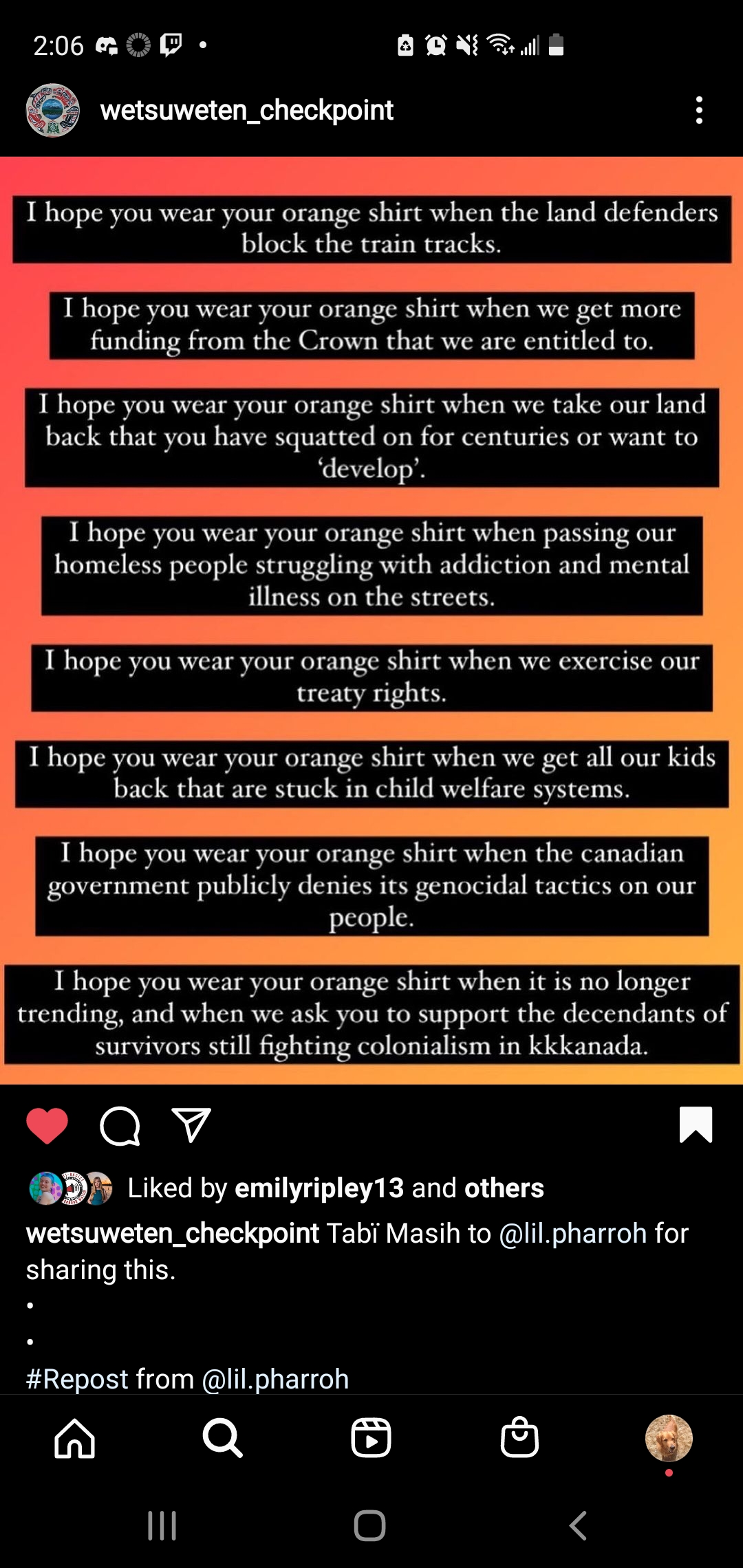
Task: Open wetsuweten_checkpoint profile picture
Action: click(53, 110)
